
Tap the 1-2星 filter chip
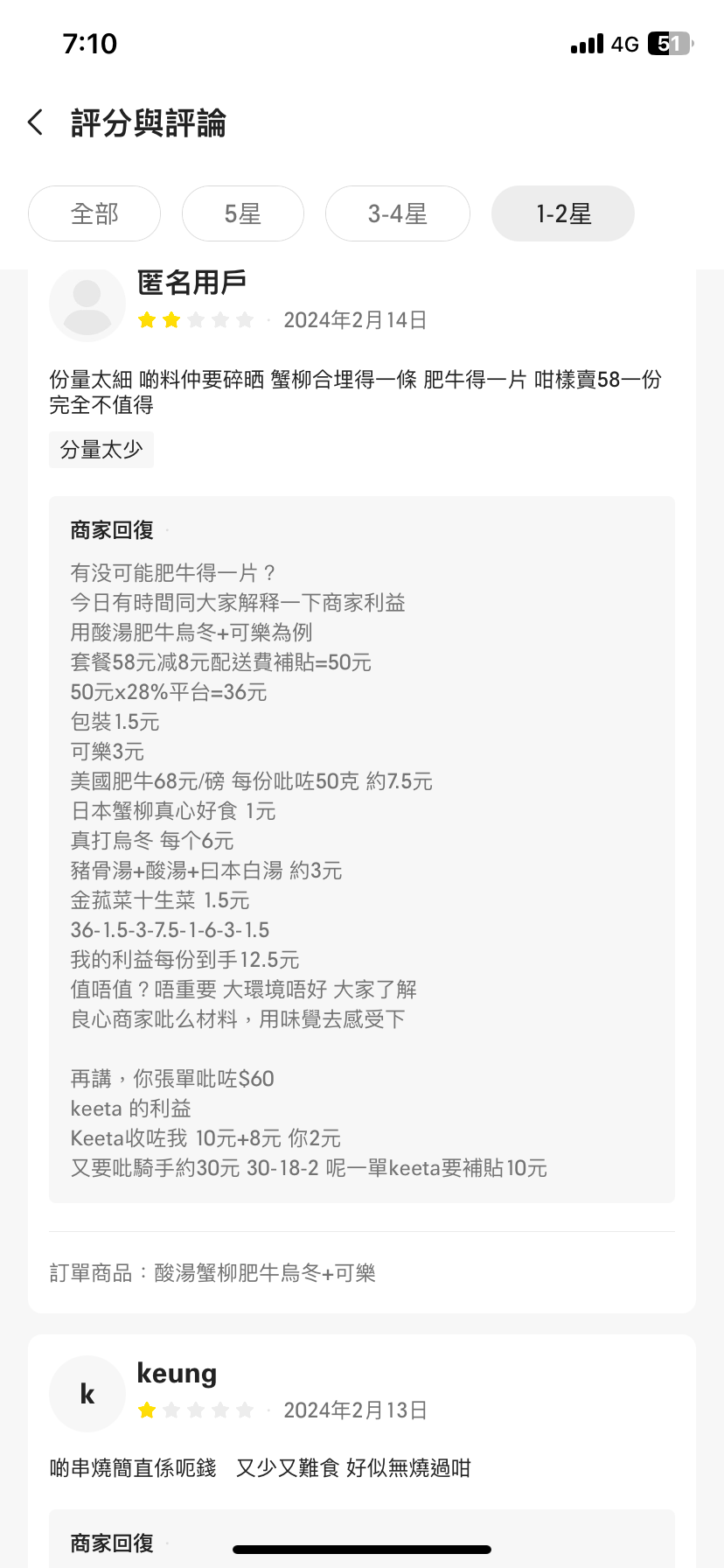click(x=563, y=213)
